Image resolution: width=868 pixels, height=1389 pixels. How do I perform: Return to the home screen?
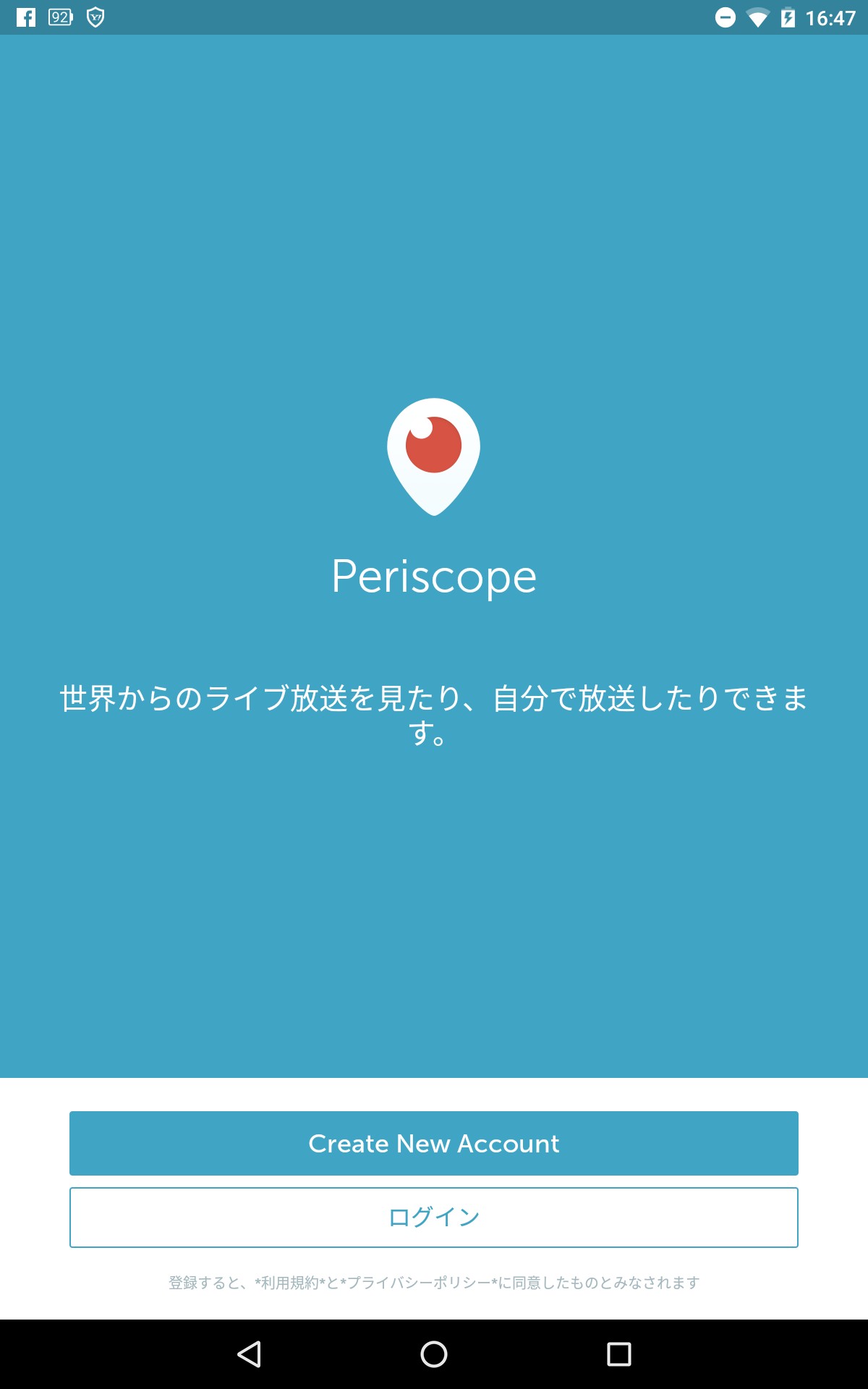(434, 1354)
